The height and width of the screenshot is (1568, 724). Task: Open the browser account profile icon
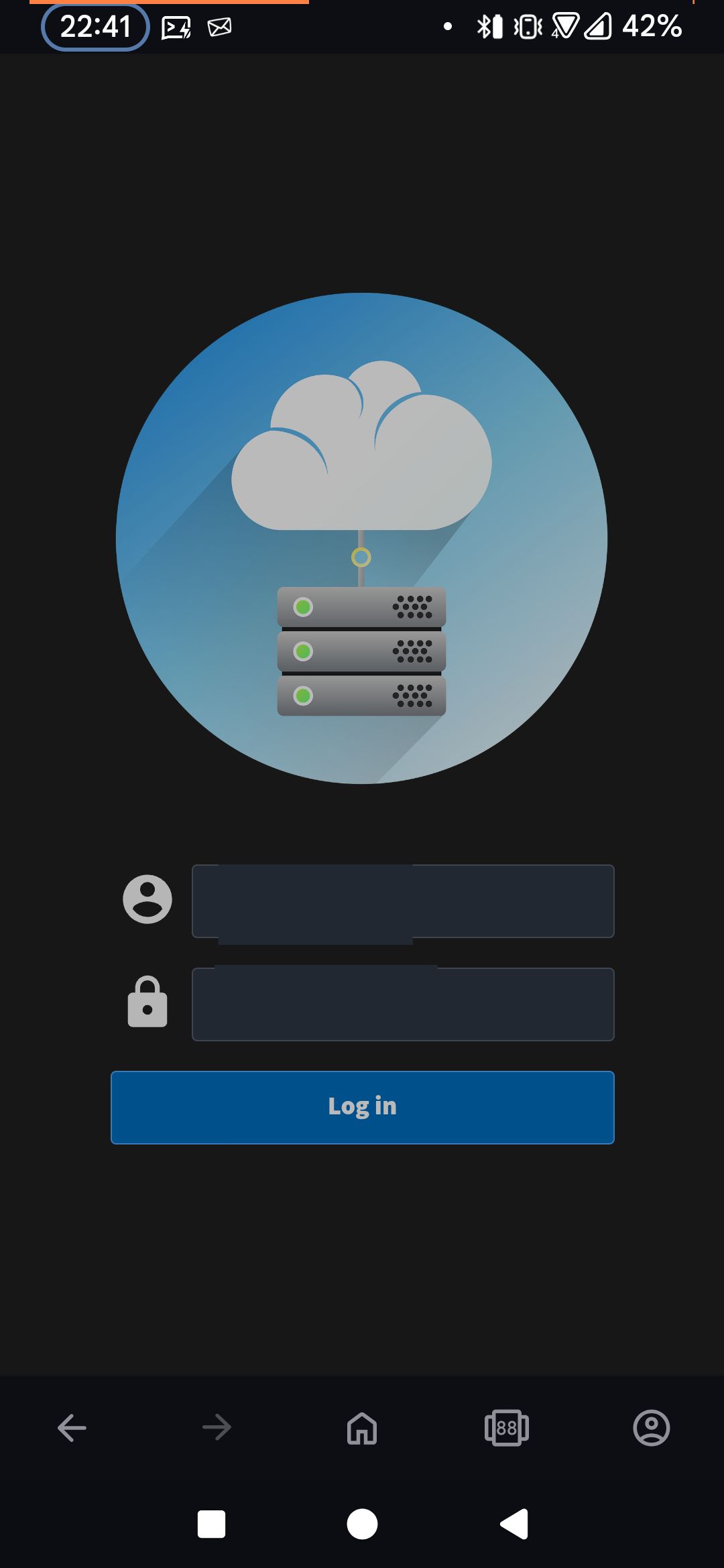652,1428
